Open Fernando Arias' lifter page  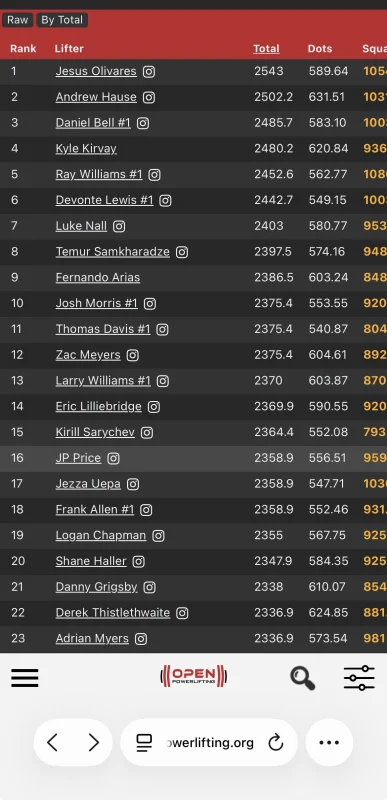(x=97, y=278)
